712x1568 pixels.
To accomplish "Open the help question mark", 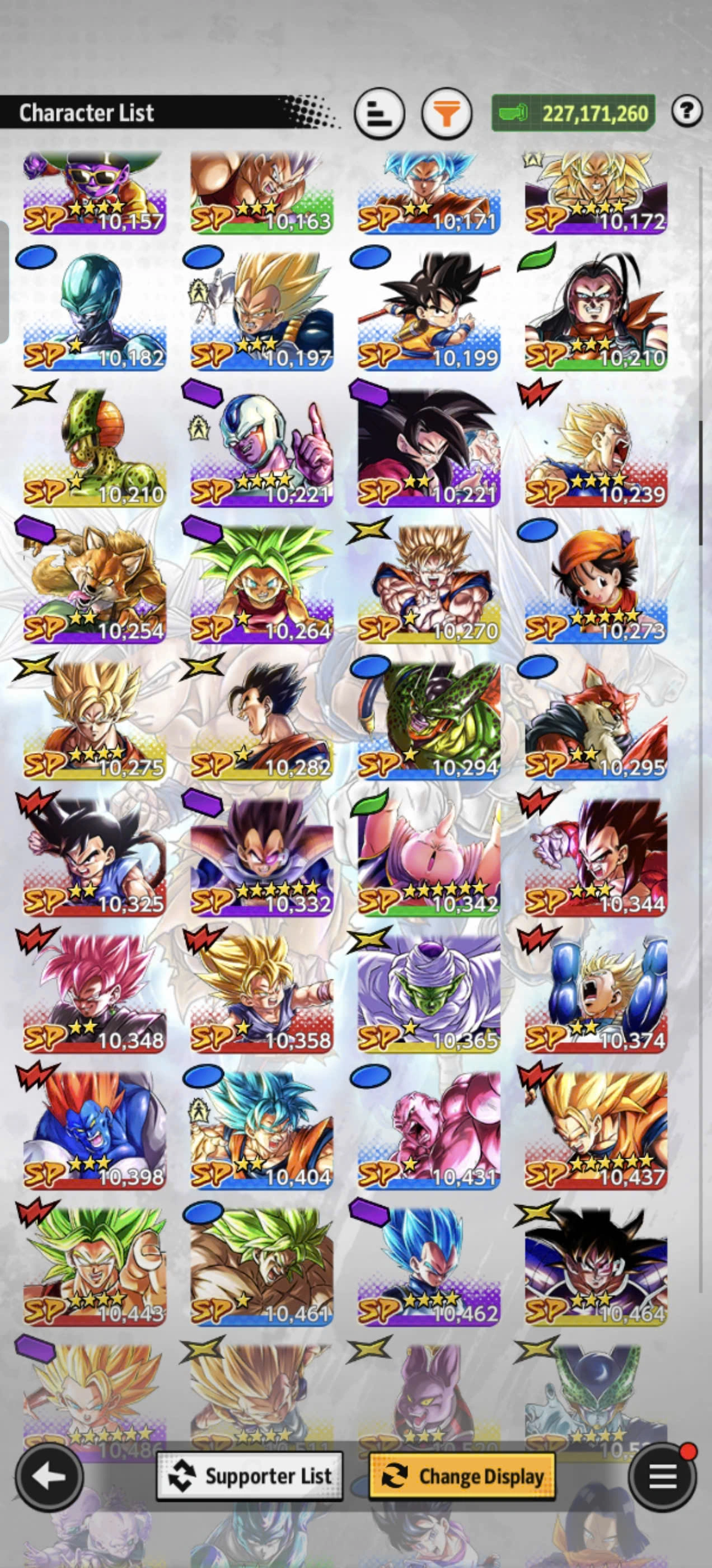I will tap(686, 111).
